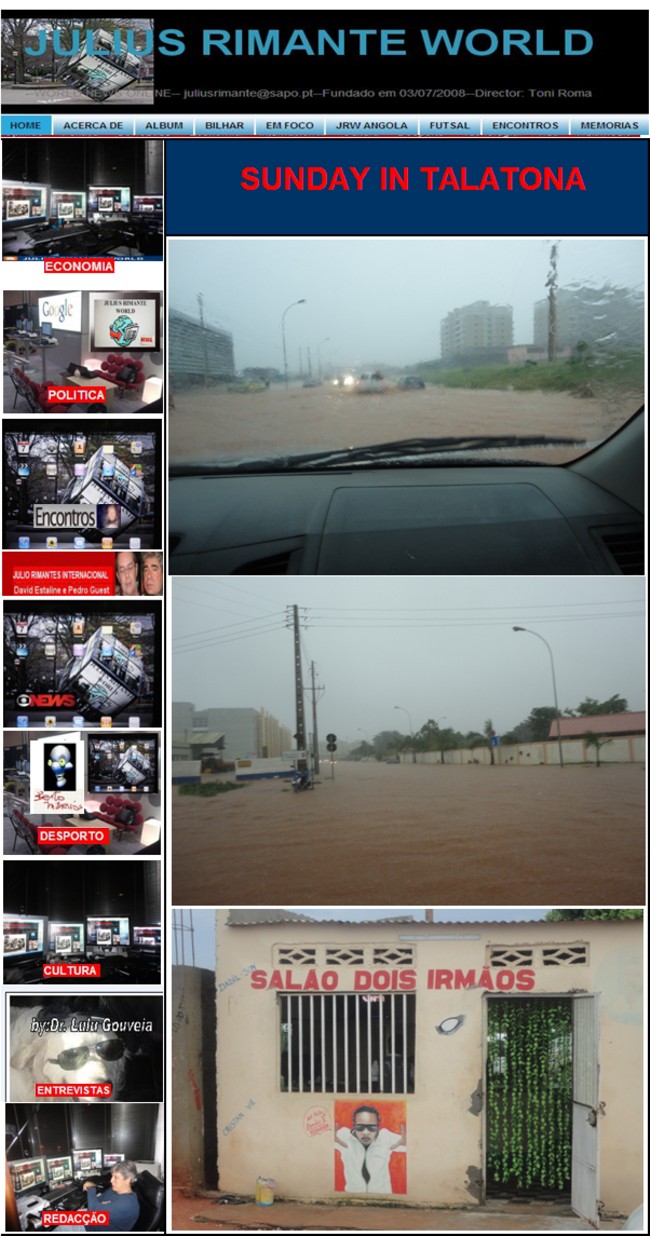This screenshot has width=650, height=1236.
Task: Open the DESPORTO section tile
Action: point(82,792)
